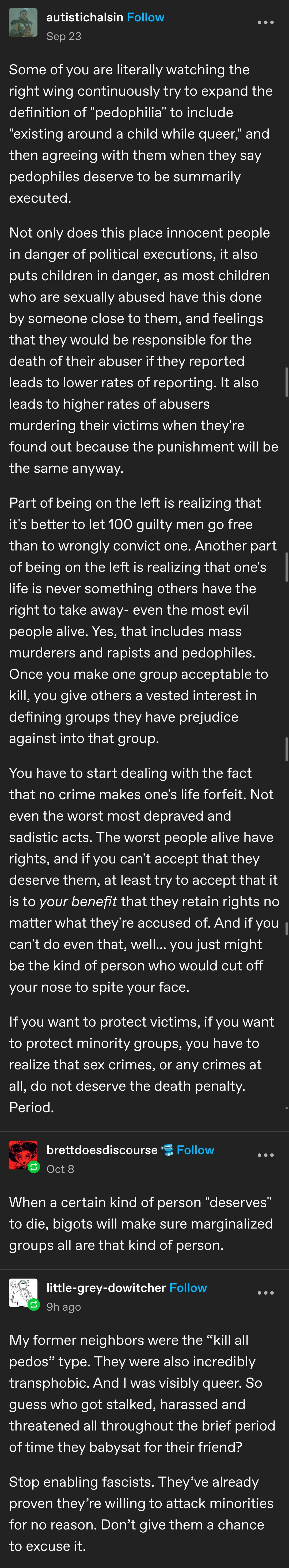Open overflow menu on brettdoesdiscourse's reblog

point(265,1155)
